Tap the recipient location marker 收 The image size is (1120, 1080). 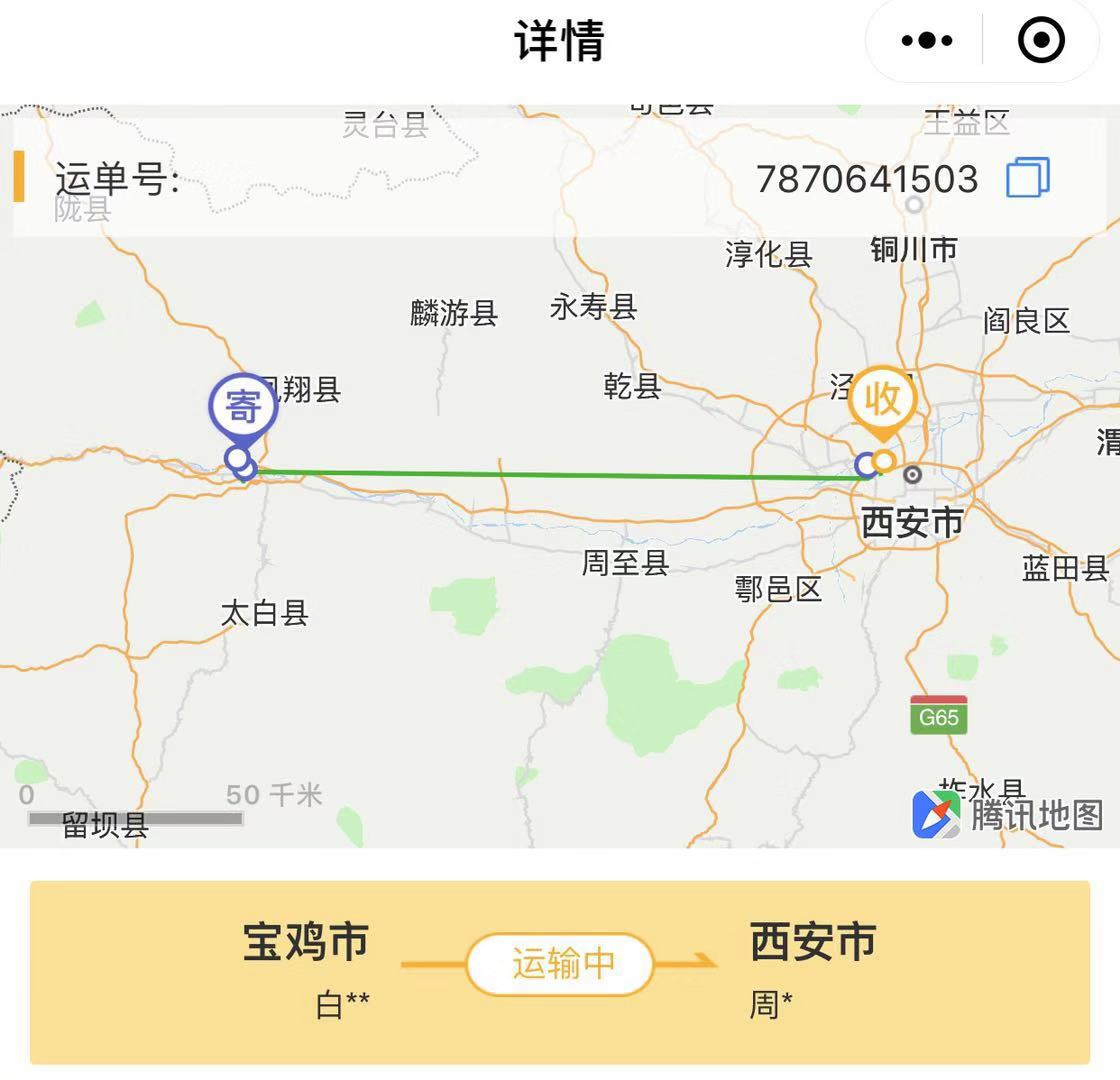(882, 399)
